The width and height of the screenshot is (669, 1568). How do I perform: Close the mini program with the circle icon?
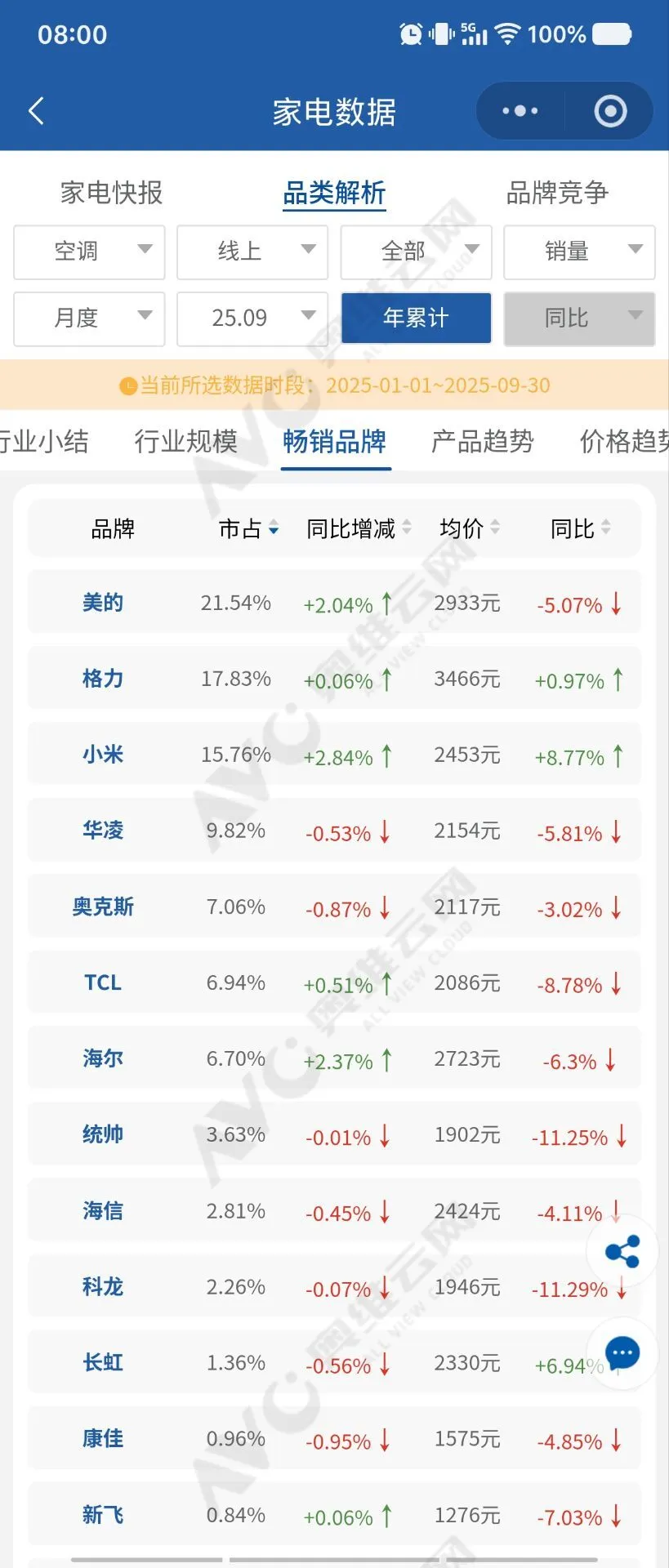pos(610,111)
